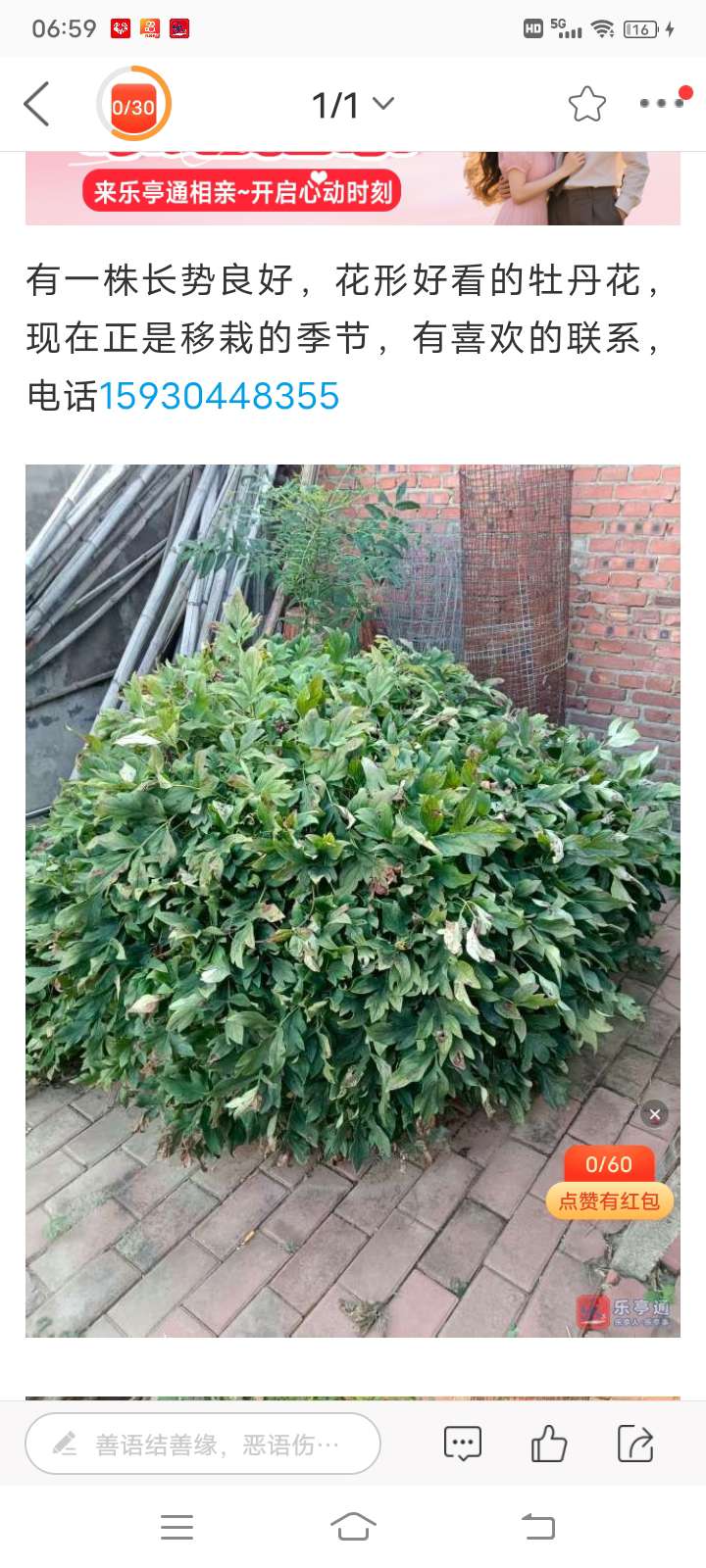The height and width of the screenshot is (1568, 706).
Task: Share this post
Action: [x=635, y=1444]
